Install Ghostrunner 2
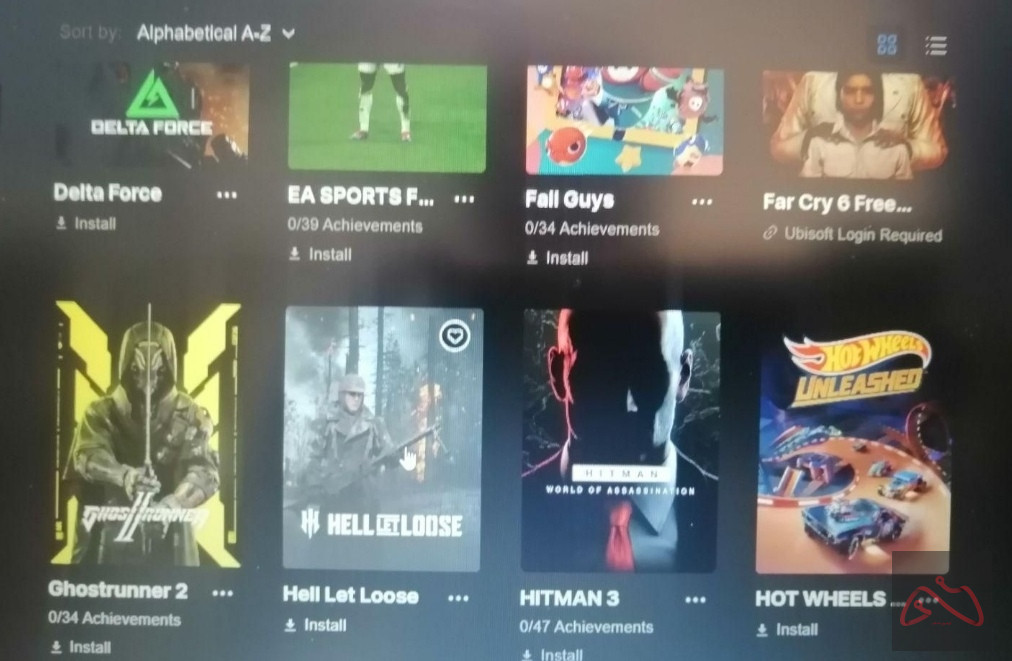The image size is (1012, 661). (x=81, y=647)
